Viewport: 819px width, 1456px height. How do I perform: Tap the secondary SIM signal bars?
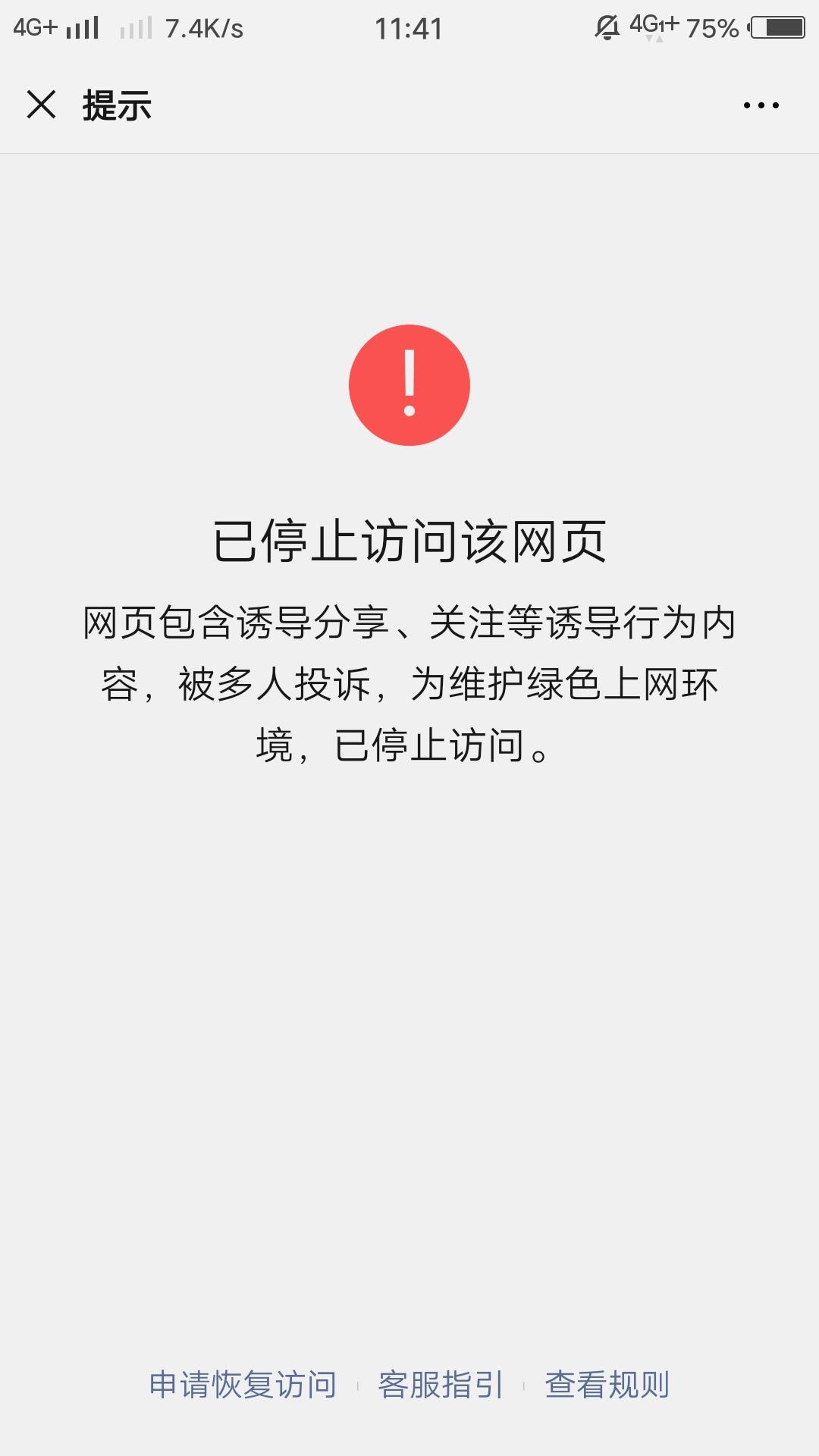pos(136,29)
